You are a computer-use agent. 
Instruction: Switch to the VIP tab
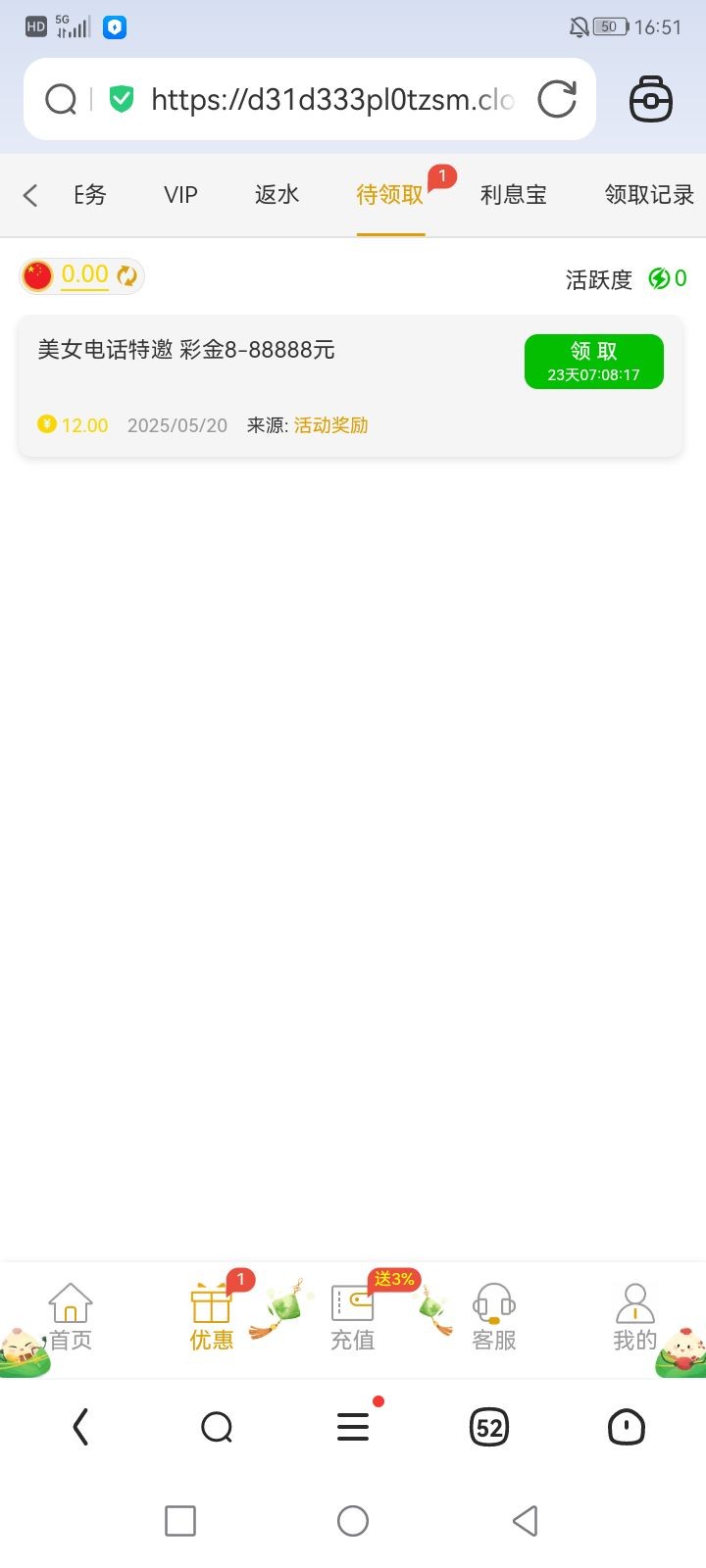pyautogui.click(x=180, y=195)
